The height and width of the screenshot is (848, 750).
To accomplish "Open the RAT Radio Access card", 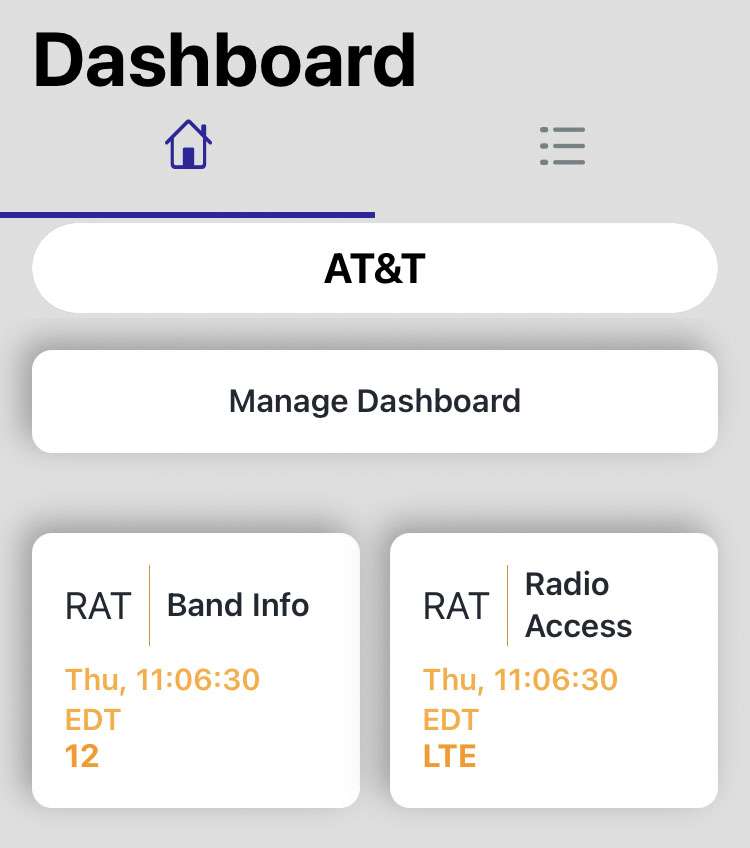I will pyautogui.click(x=553, y=668).
